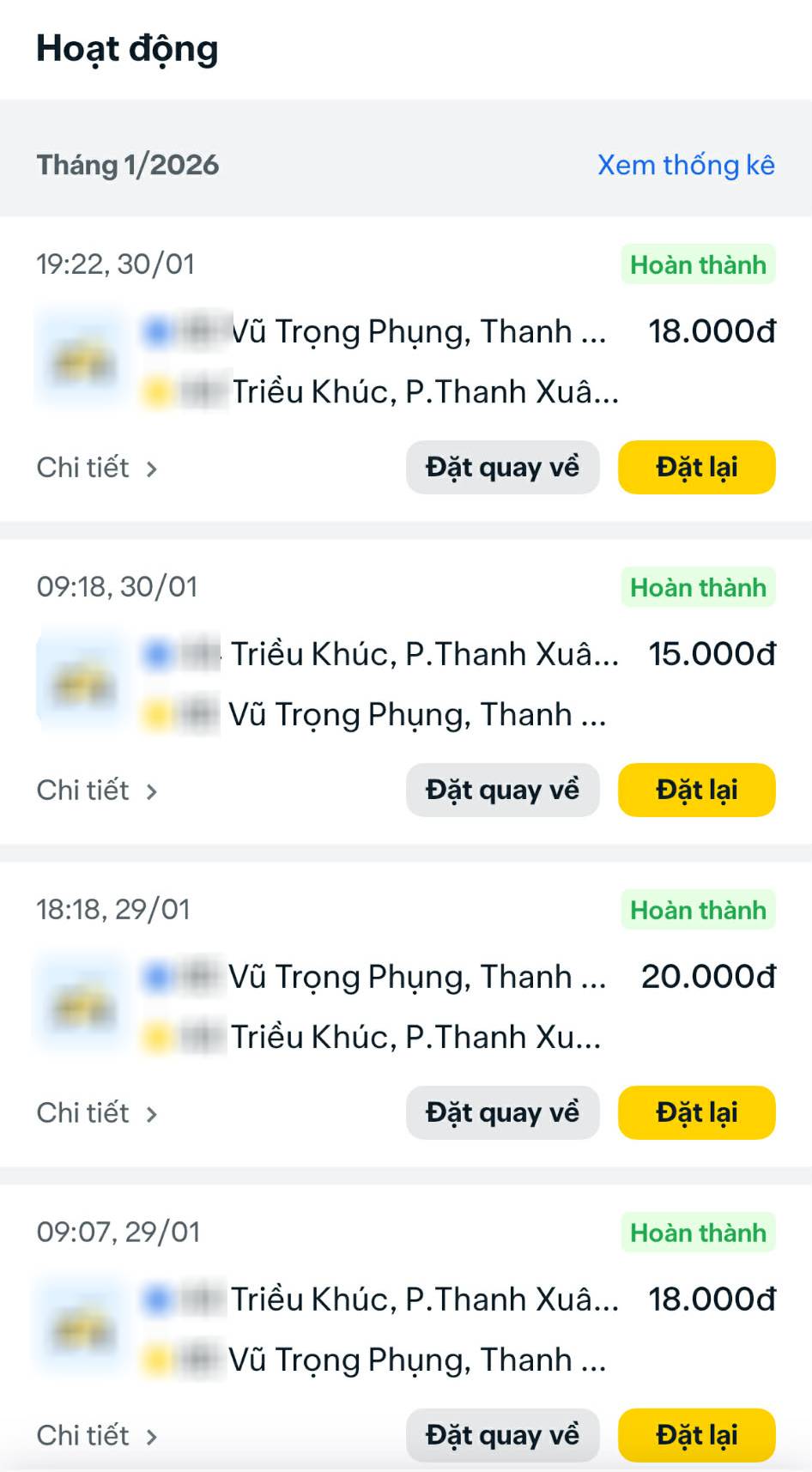Viewport: 812px width, 1472px height.
Task: Click the Hoàn thành badge on the first ride
Action: pos(697,265)
